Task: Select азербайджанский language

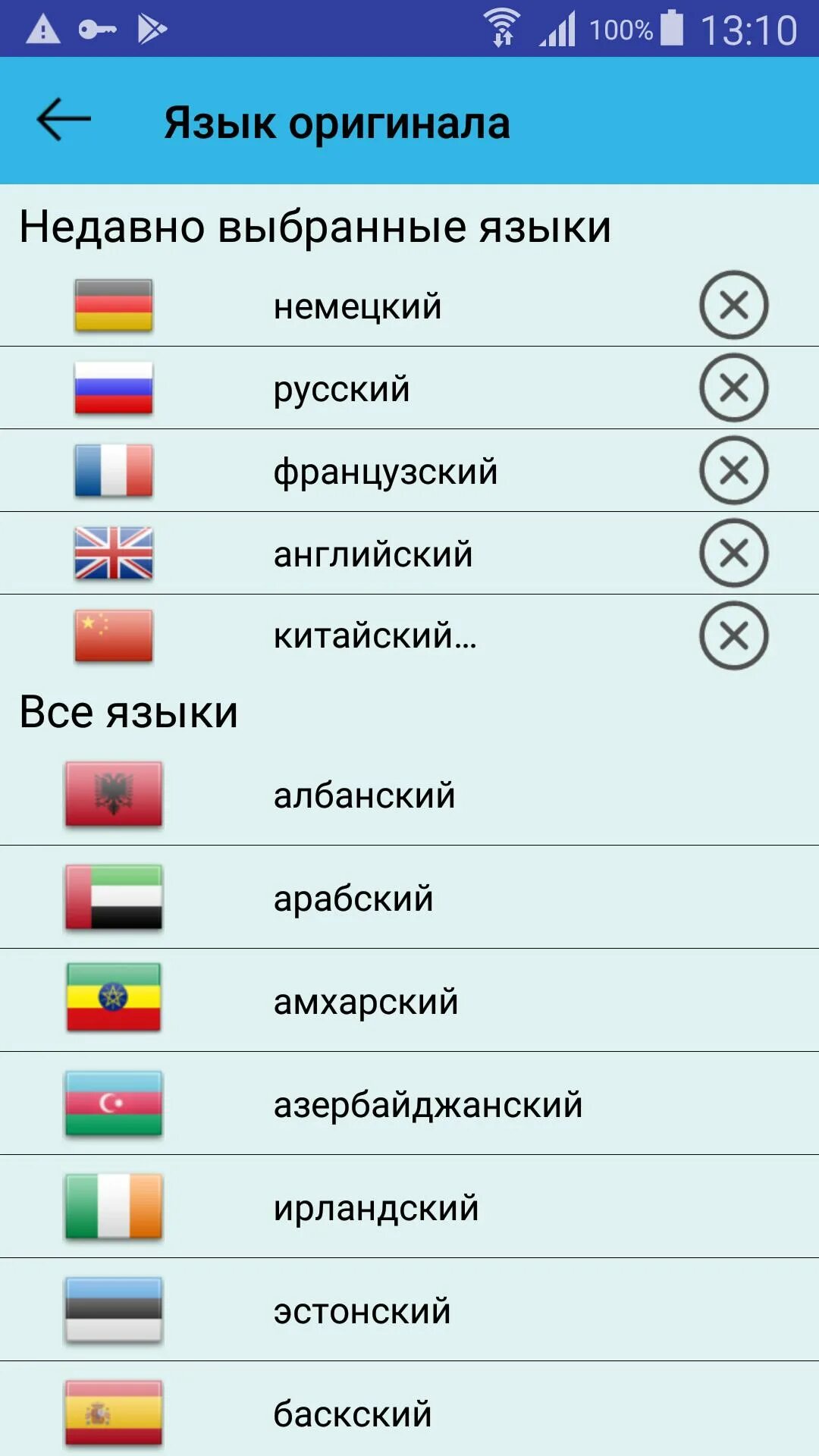Action: [x=428, y=1105]
